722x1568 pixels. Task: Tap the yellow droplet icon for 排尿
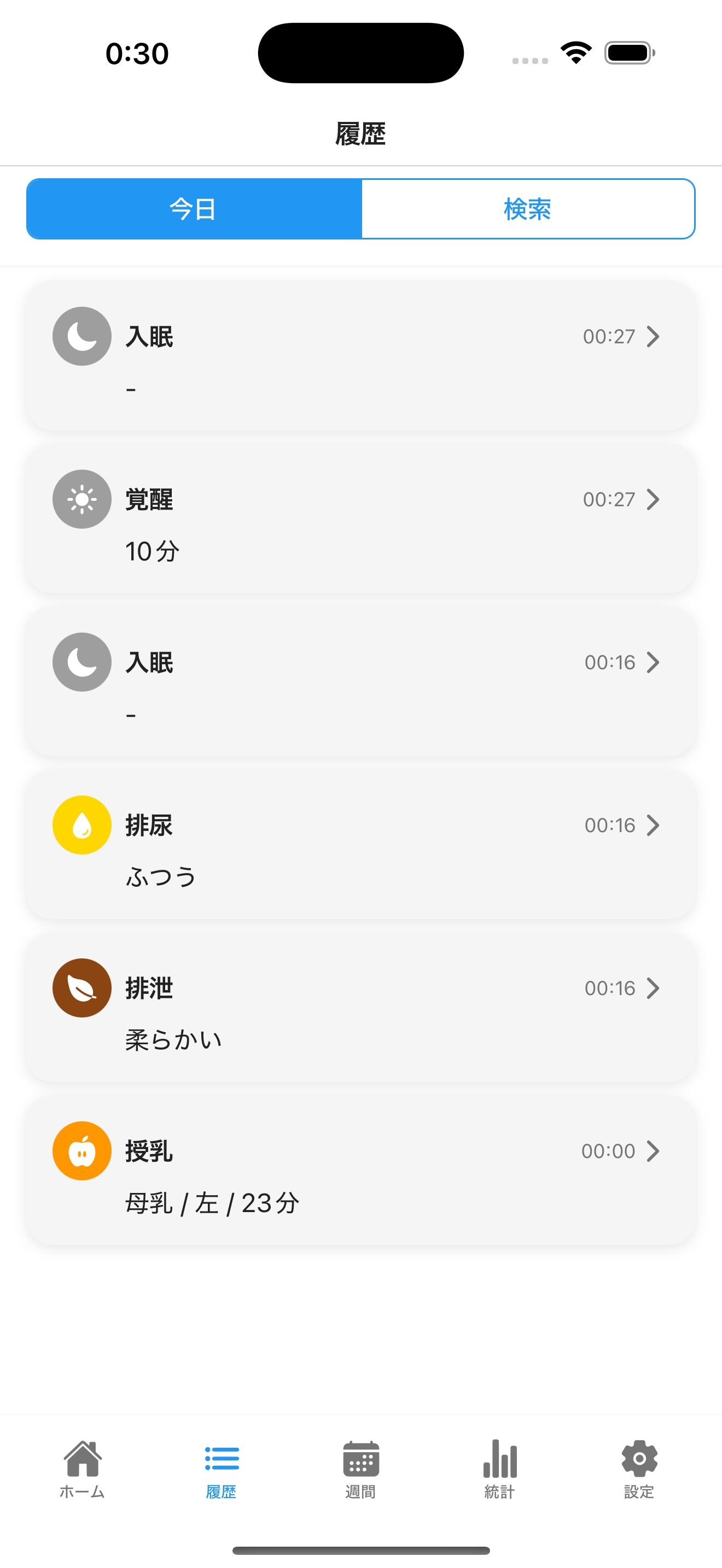81,825
